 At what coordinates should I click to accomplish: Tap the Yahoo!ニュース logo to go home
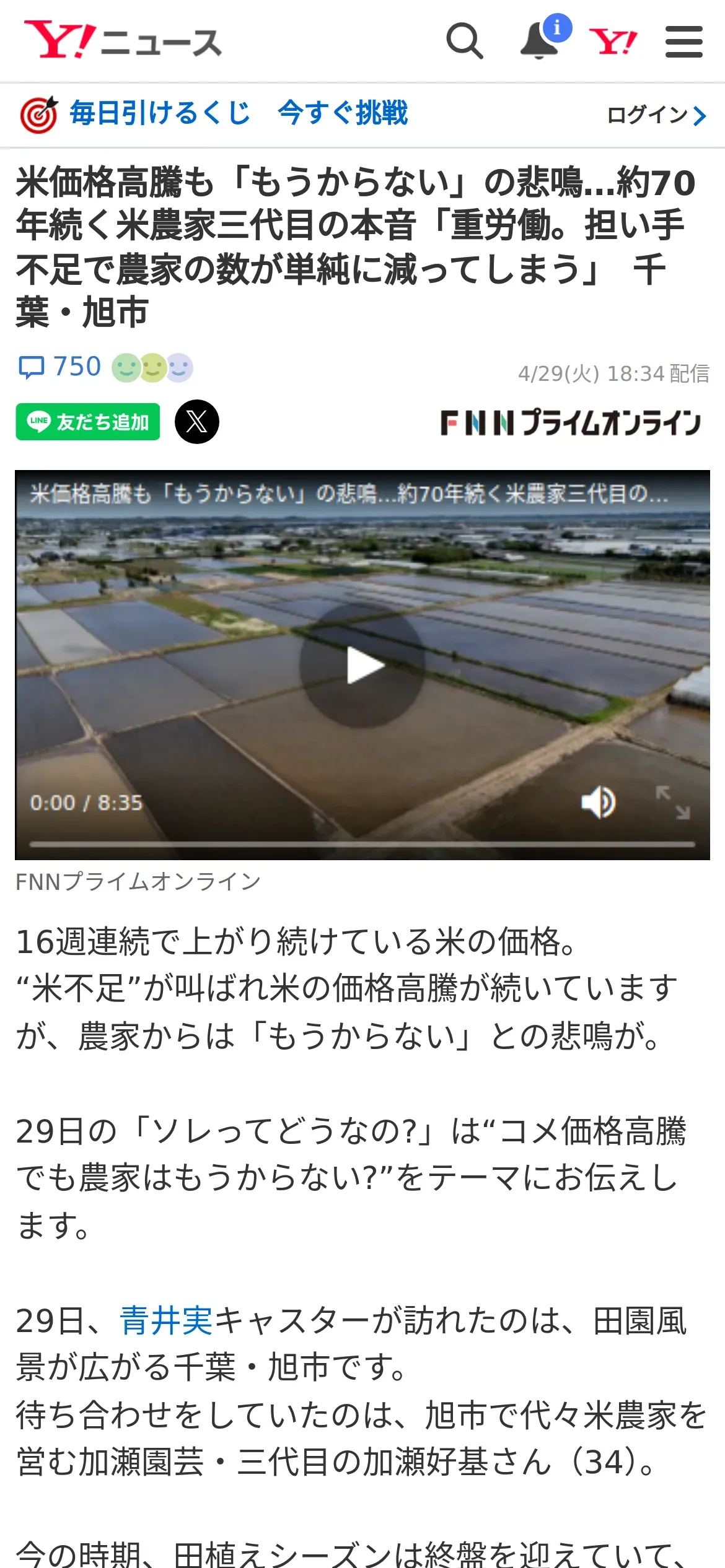coord(123,41)
